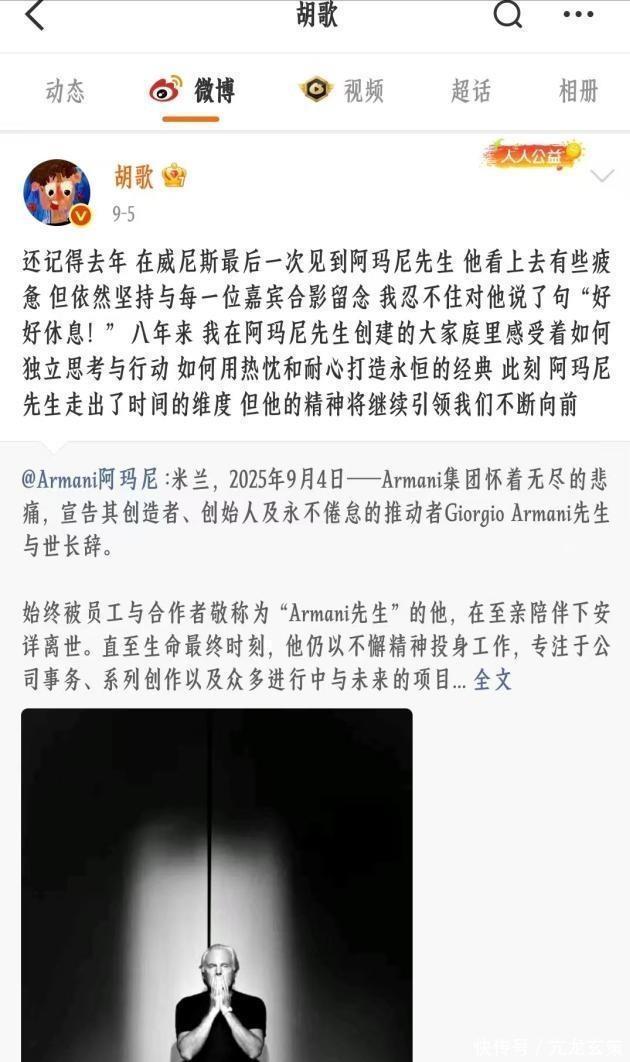Switch to the 动态 tab
The image size is (630, 1062).
pos(67,92)
